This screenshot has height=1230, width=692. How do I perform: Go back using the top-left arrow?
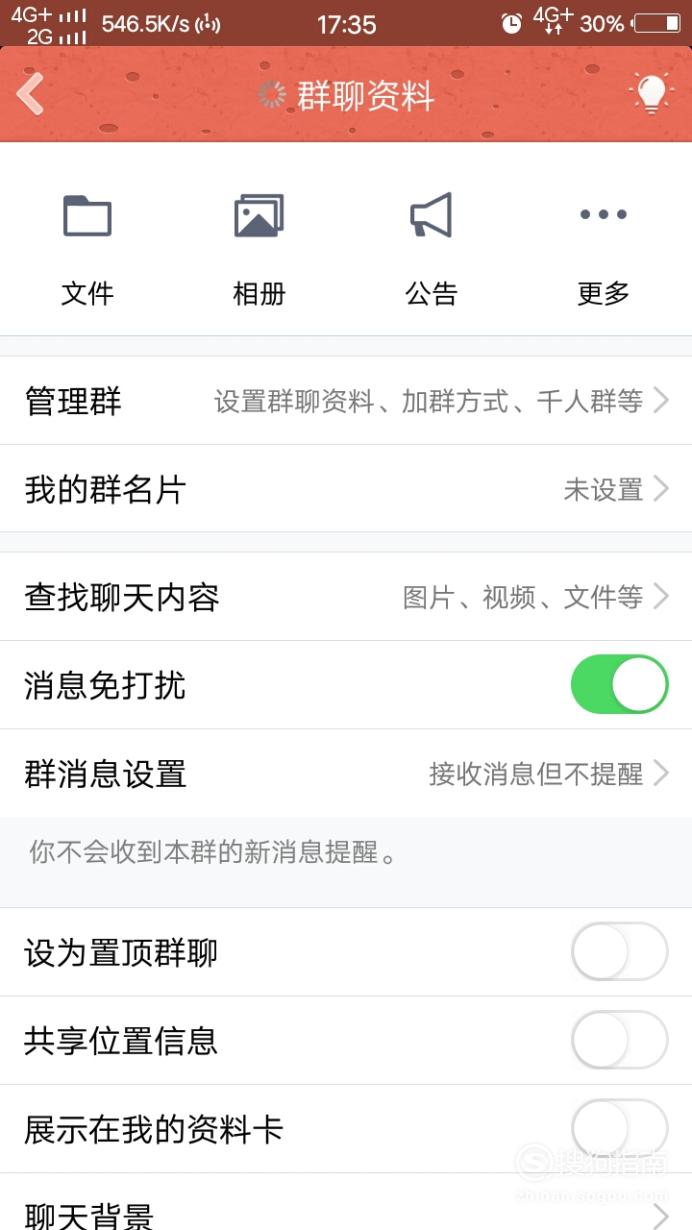click(30, 95)
